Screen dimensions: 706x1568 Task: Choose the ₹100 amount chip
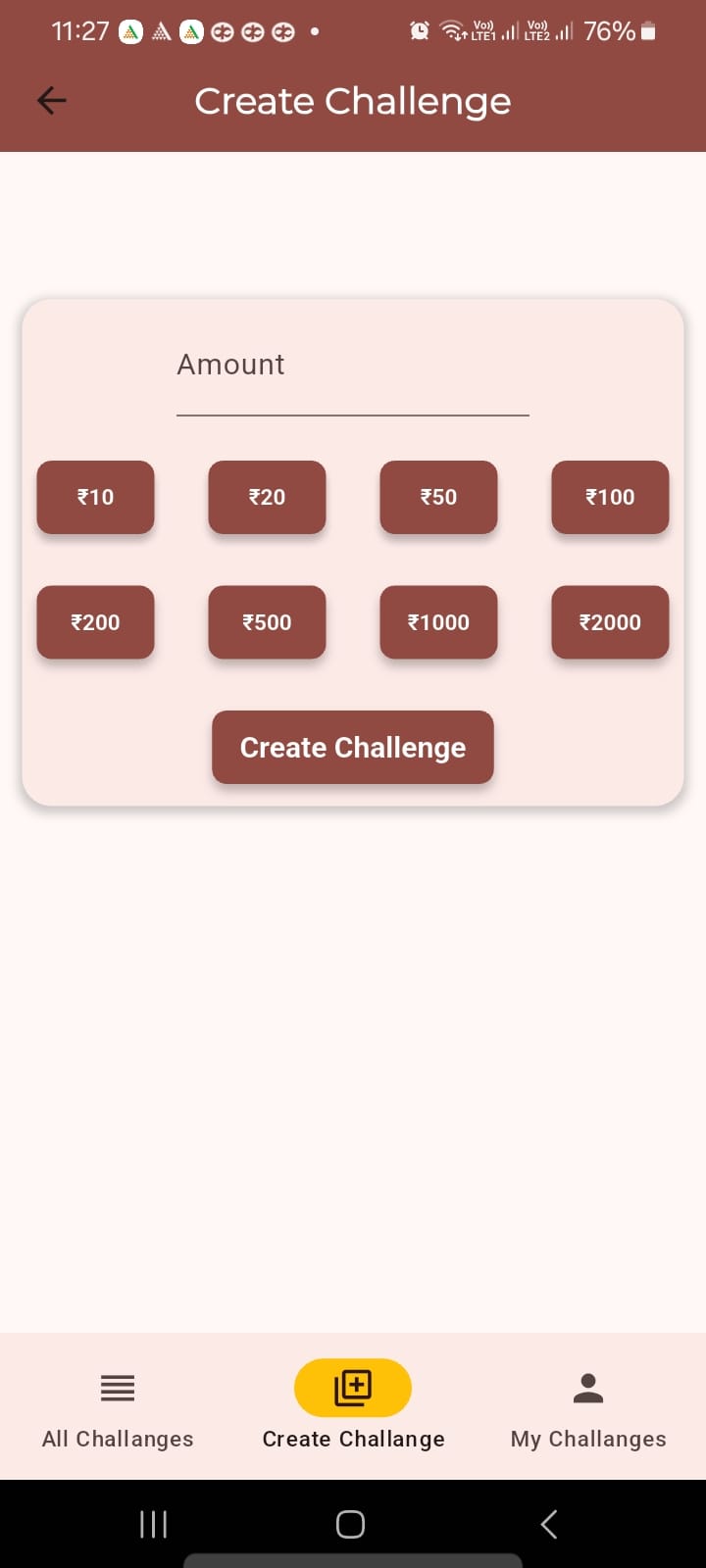pos(610,497)
